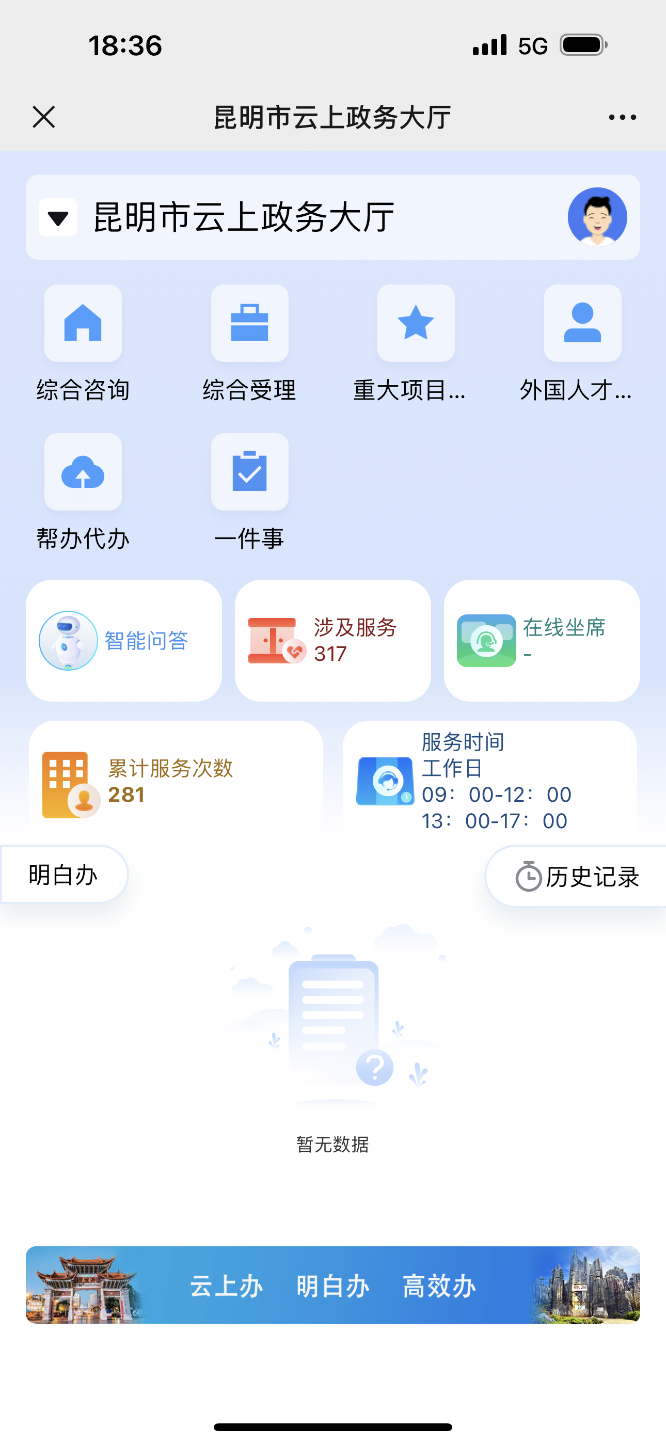View the 涉及服务 317 card

point(332,641)
